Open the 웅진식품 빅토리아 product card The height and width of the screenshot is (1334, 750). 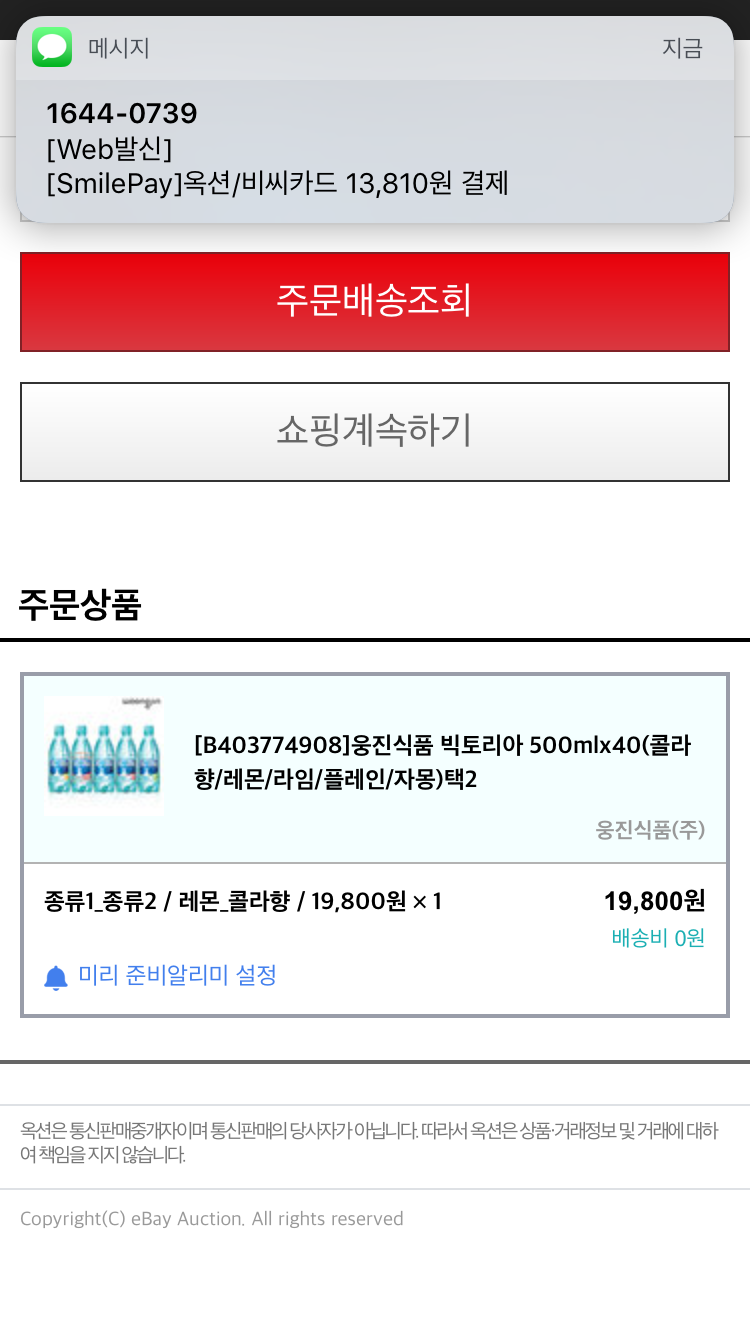(x=440, y=762)
